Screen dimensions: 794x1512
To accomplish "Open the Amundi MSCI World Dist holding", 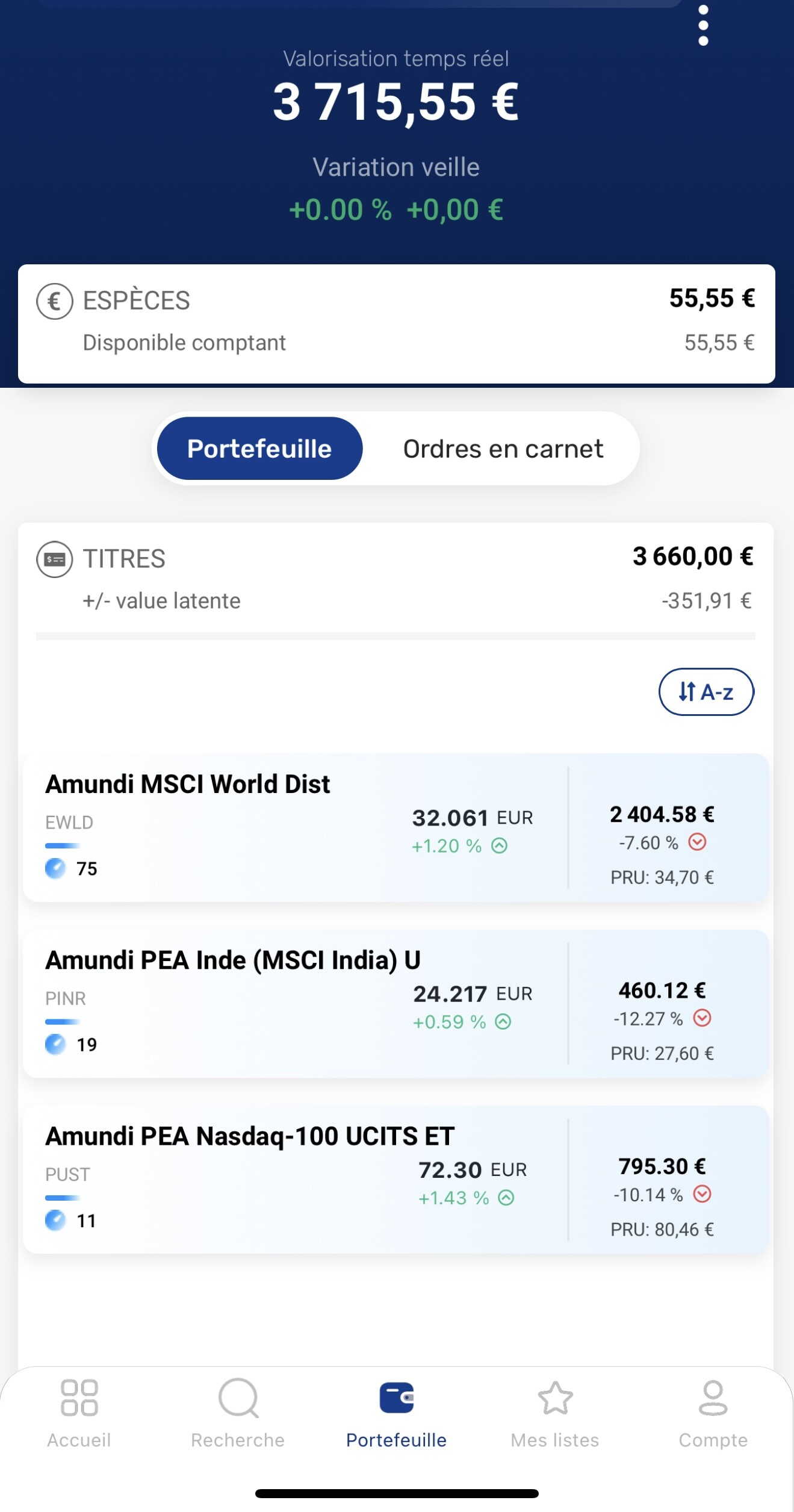I will pyautogui.click(x=396, y=827).
